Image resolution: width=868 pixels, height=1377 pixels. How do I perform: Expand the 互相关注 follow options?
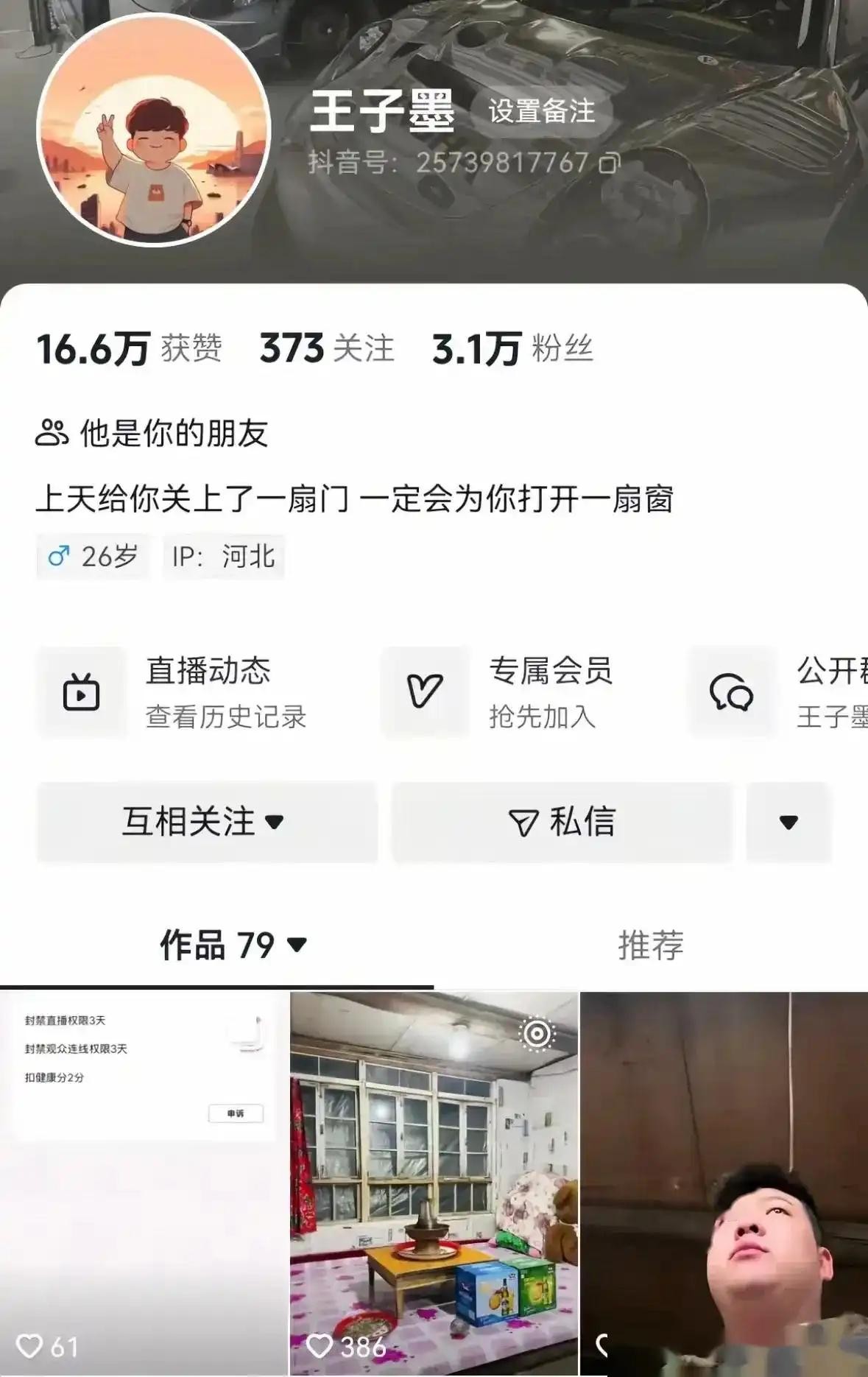click(206, 822)
